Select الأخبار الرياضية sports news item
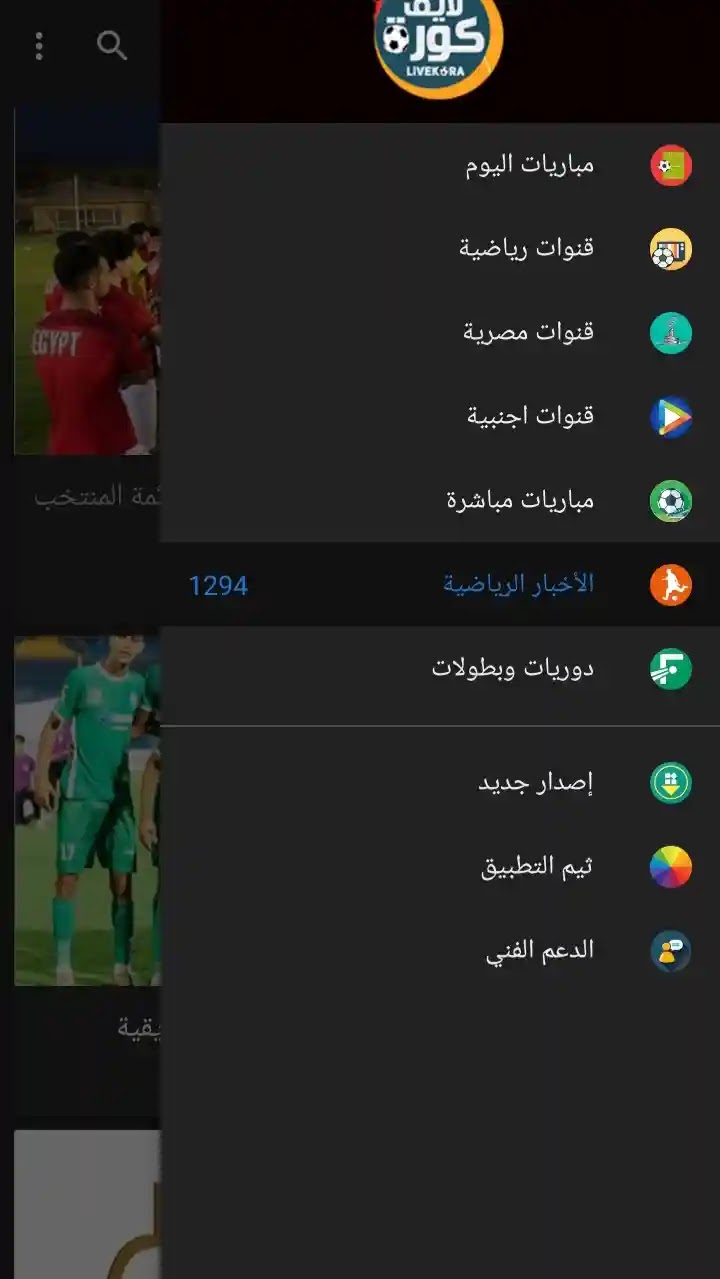Image resolution: width=720 pixels, height=1279 pixels. tap(518, 584)
